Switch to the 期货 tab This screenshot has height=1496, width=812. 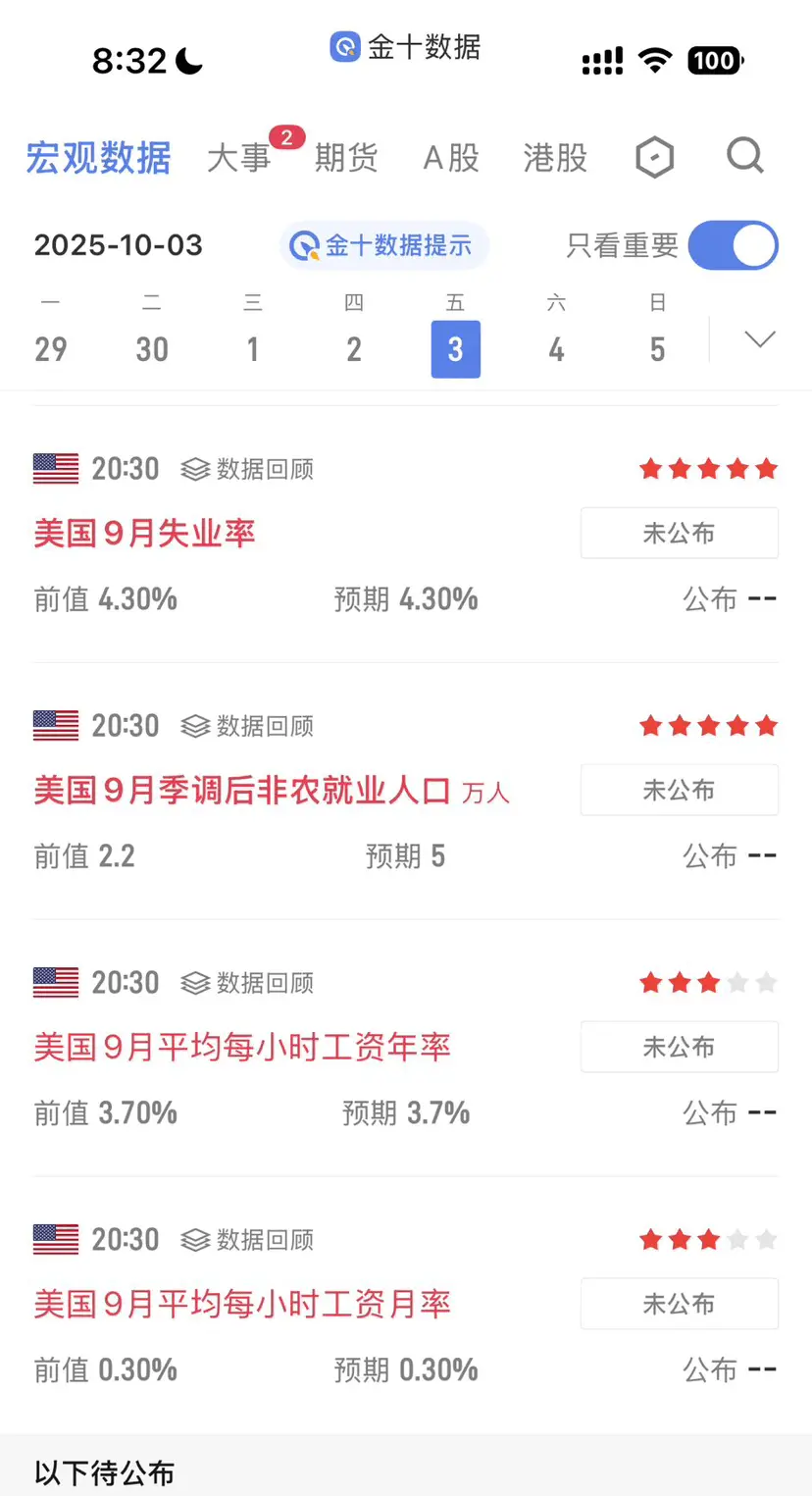[346, 157]
